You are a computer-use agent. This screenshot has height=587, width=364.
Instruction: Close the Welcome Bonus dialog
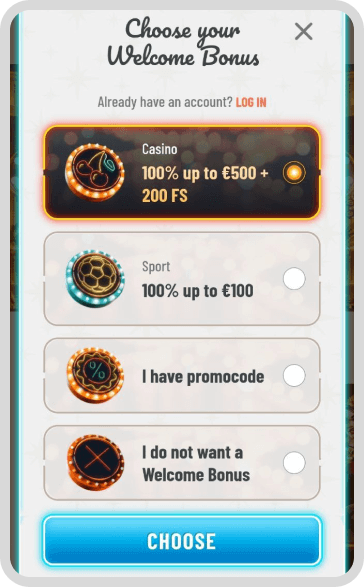point(303,31)
